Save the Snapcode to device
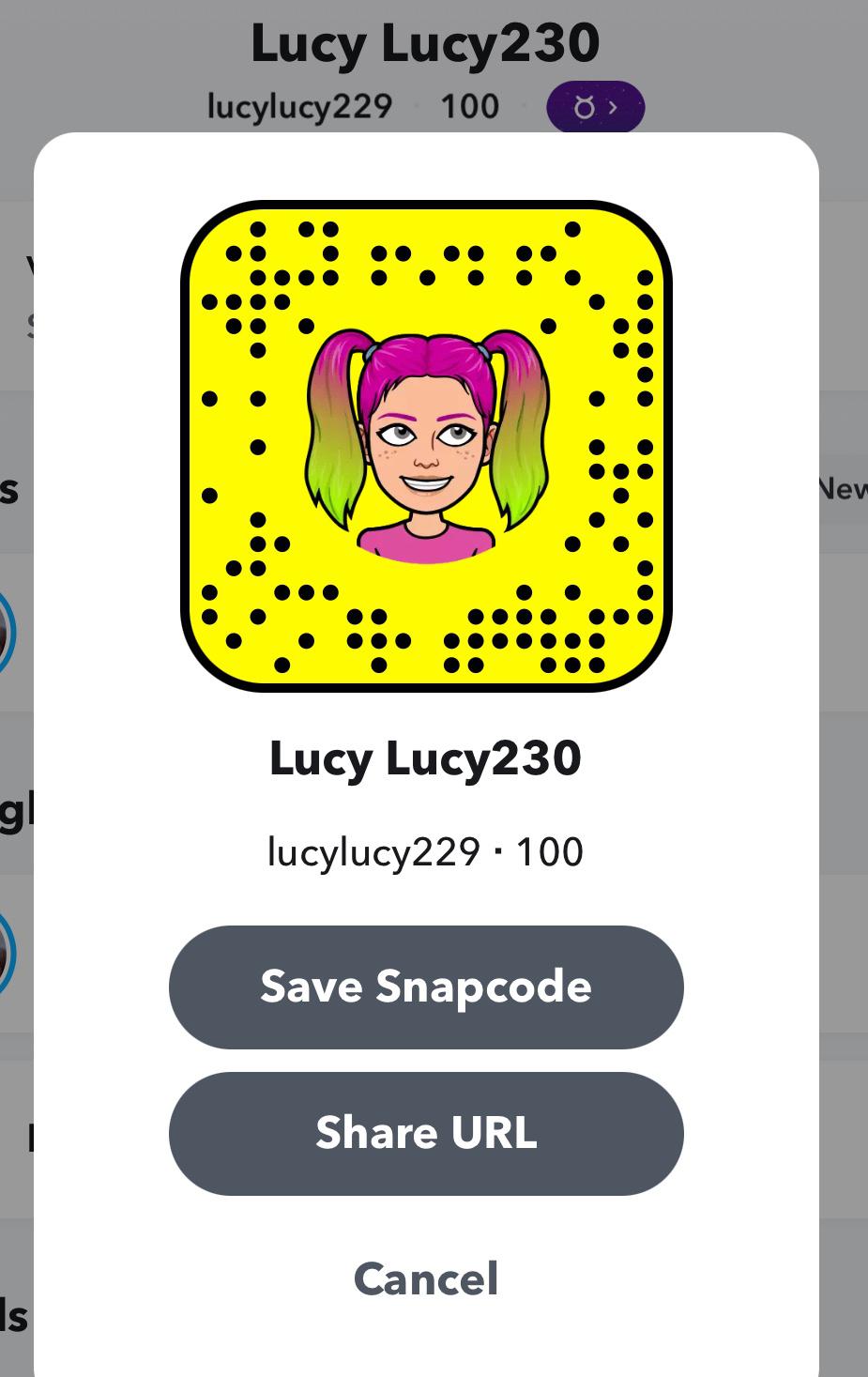This screenshot has height=1377, width=868. click(426, 987)
